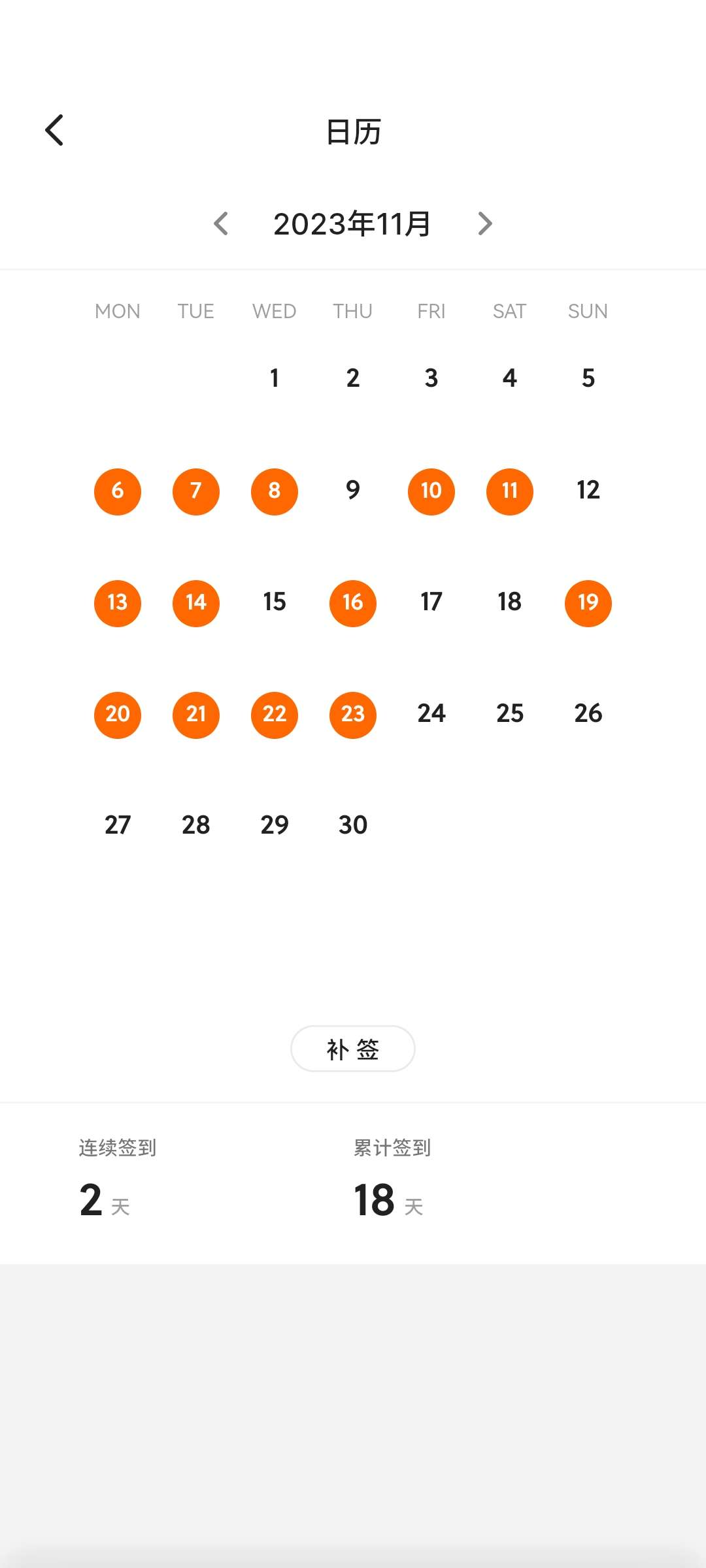Select date 12 in the calendar

tap(588, 490)
